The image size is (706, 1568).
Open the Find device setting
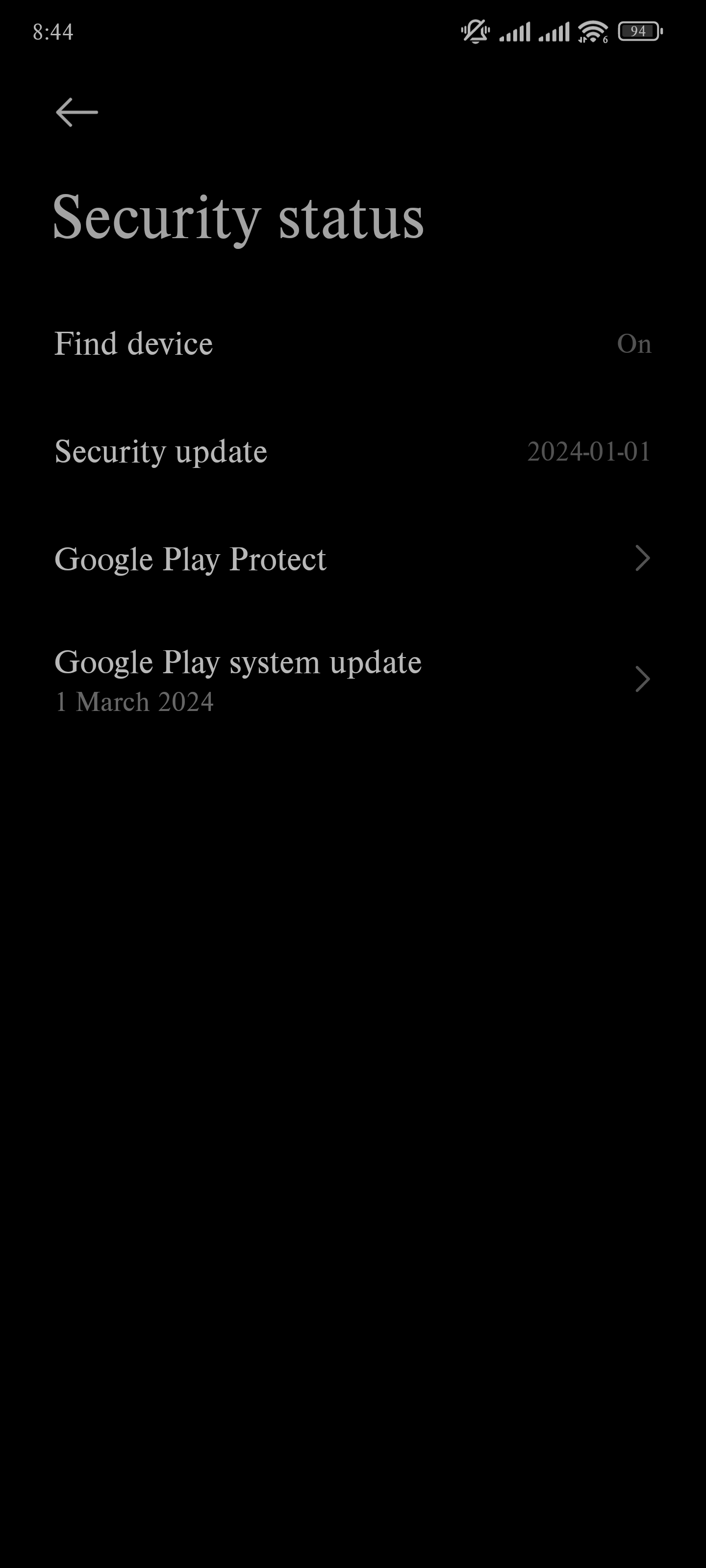[x=353, y=343]
